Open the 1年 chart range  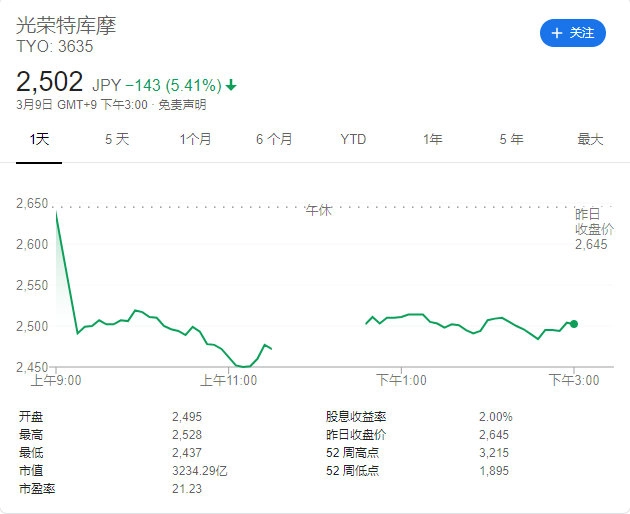click(x=432, y=140)
